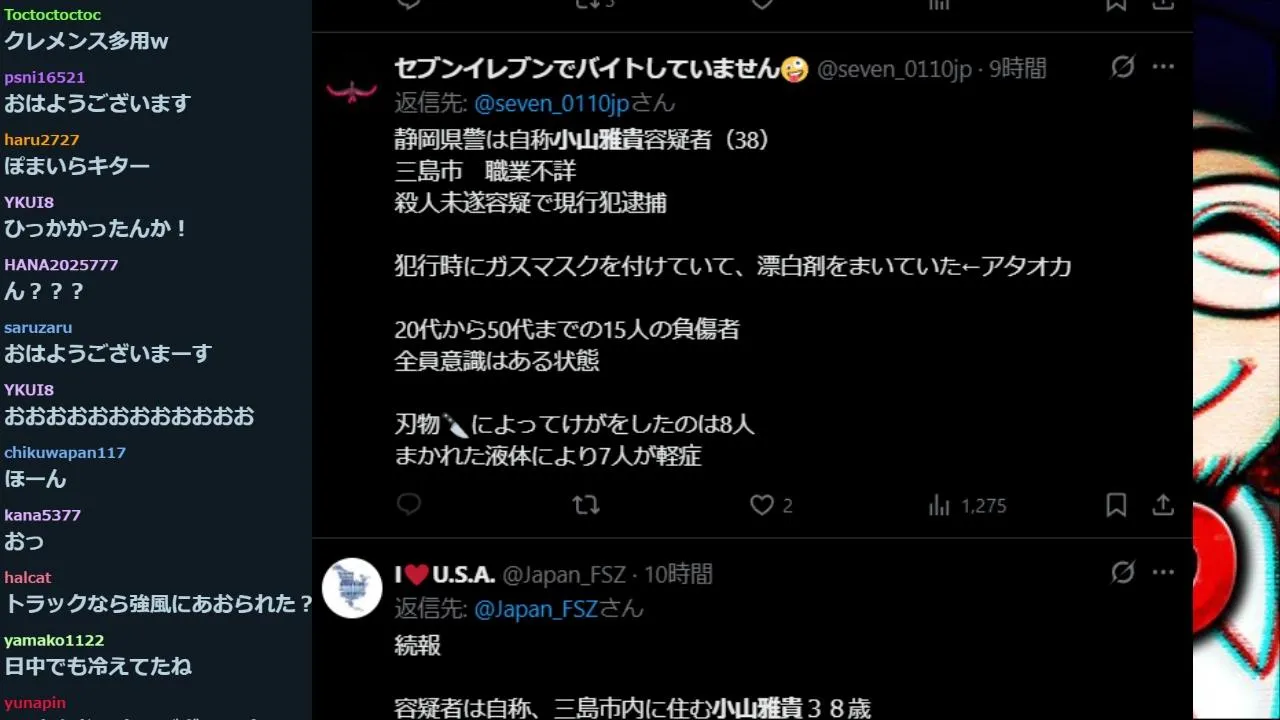View analytics of the セブンイレブン tweet
1280x720 pixels.
point(939,505)
